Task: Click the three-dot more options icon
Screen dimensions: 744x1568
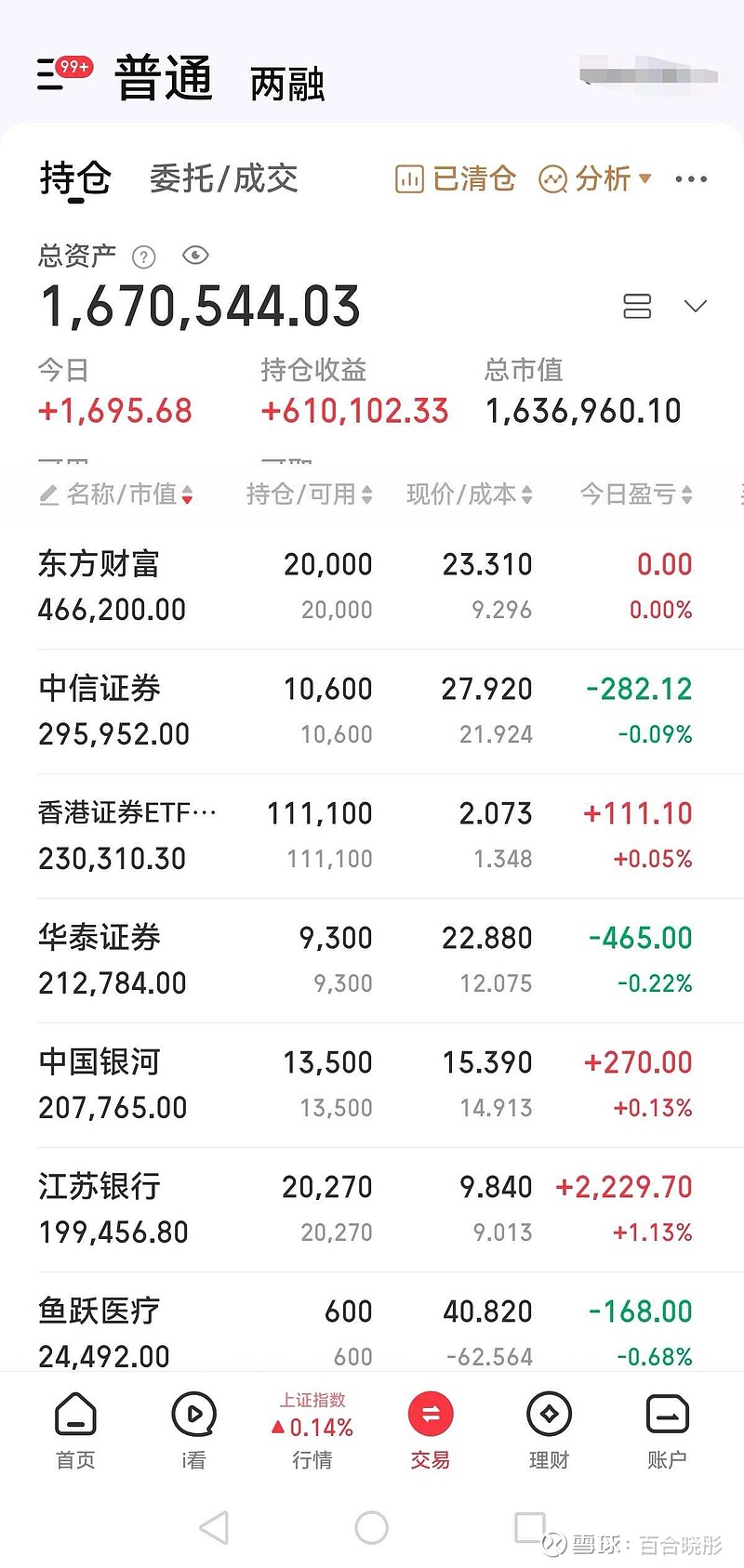Action: click(690, 178)
